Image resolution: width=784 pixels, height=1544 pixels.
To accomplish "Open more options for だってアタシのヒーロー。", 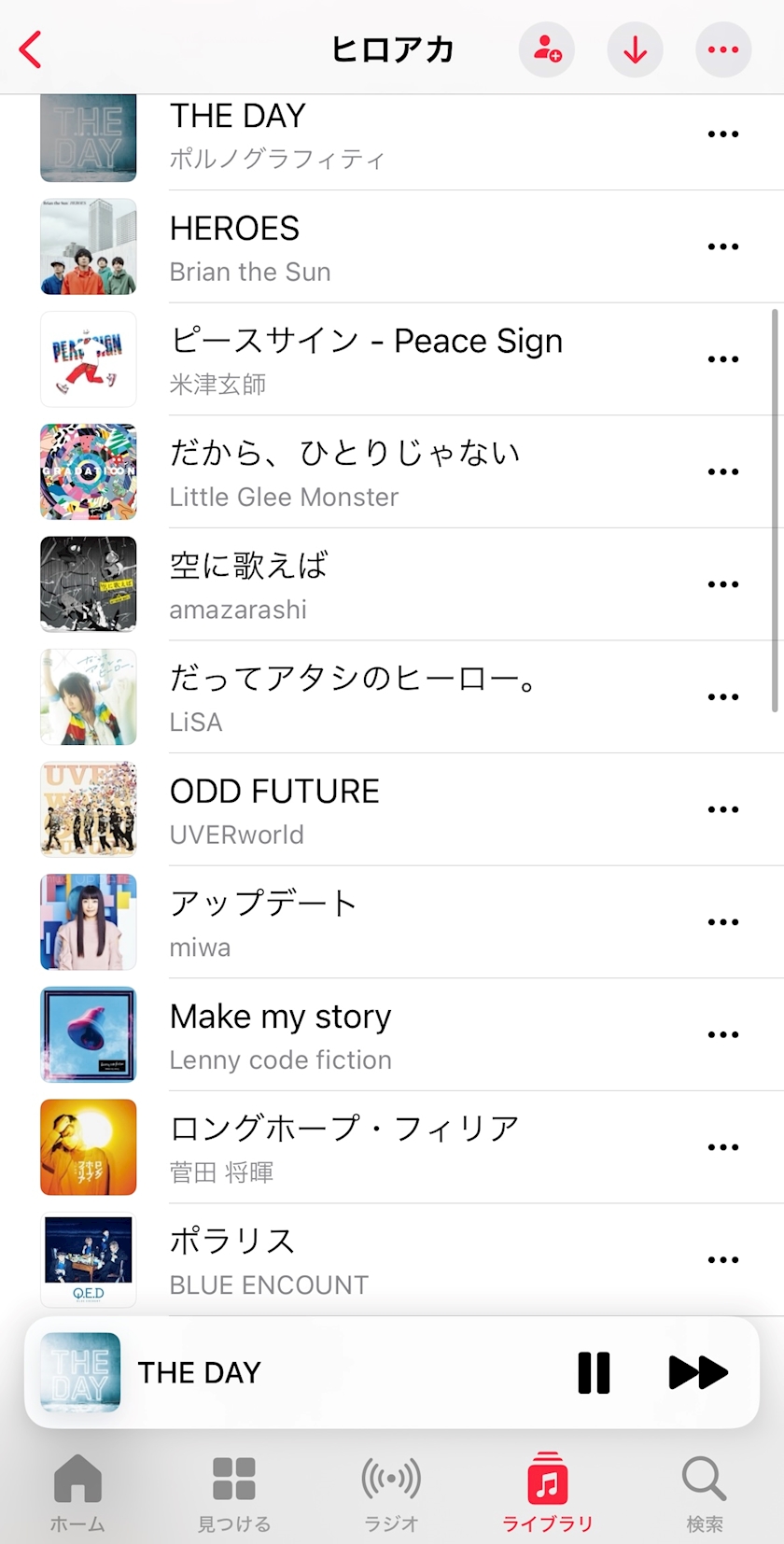I will pos(723,697).
